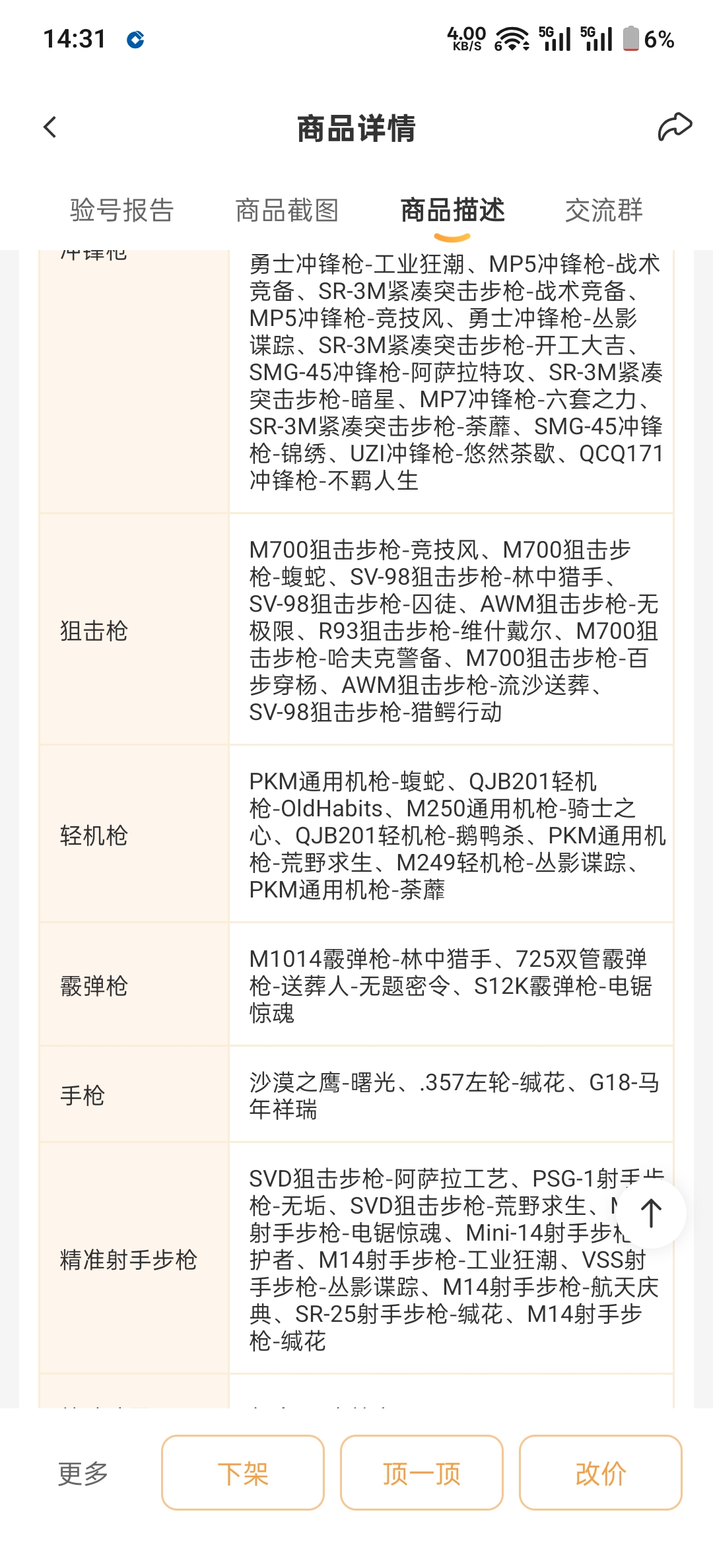Go back from the 商品详情 page
Viewport: 713px width, 1568px height.
50,127
